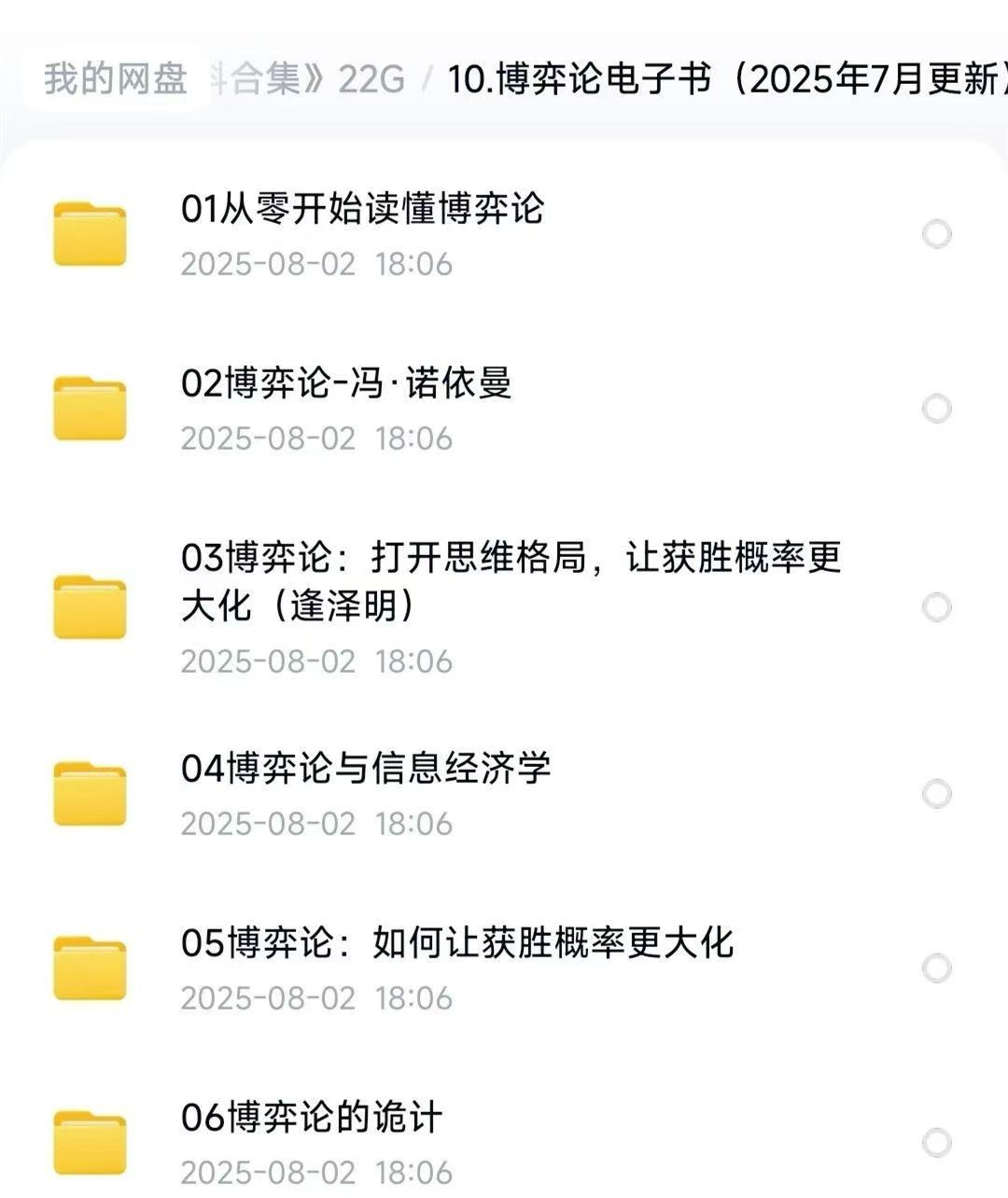Open the 22G parent folder breadcrumb
The width and height of the screenshot is (1008, 1198).
pos(308,79)
